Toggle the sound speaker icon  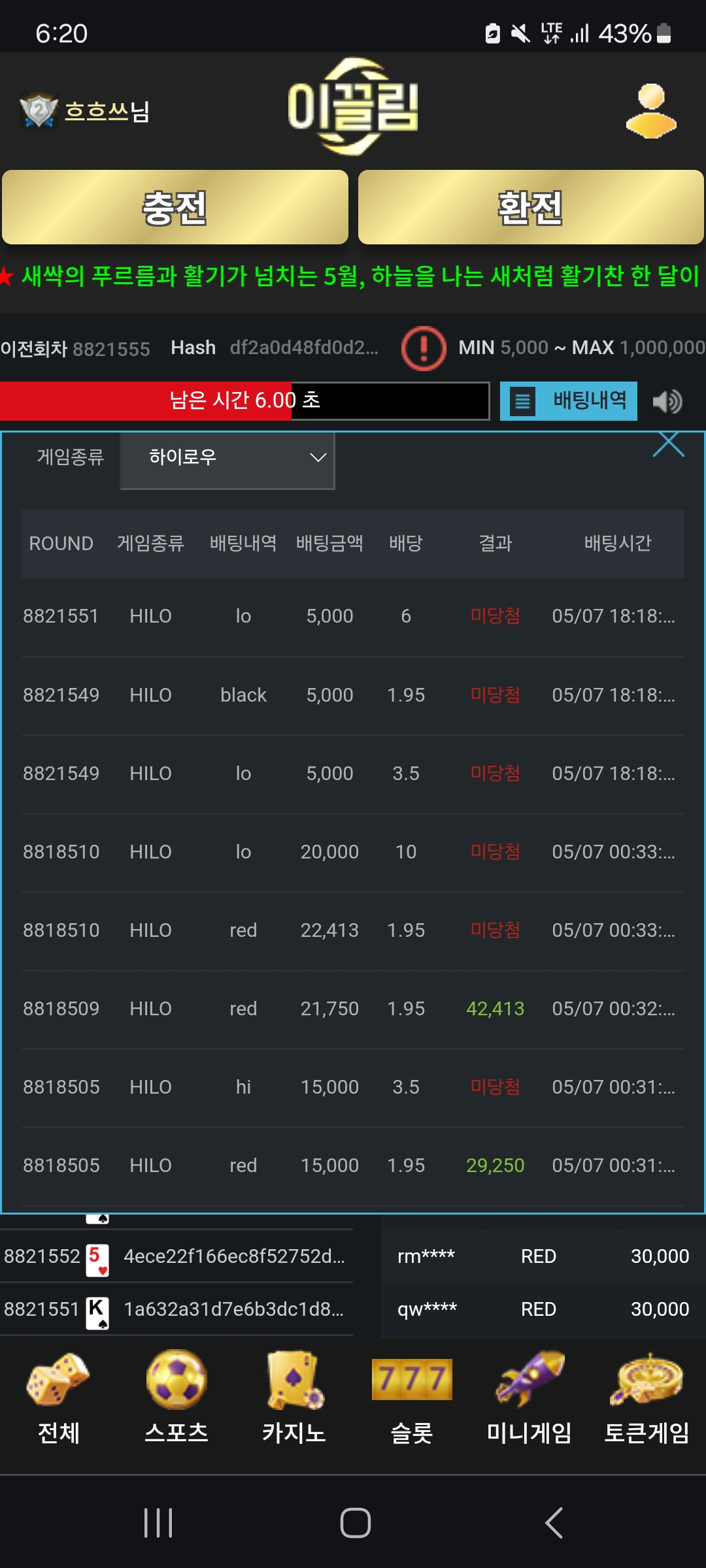click(667, 401)
